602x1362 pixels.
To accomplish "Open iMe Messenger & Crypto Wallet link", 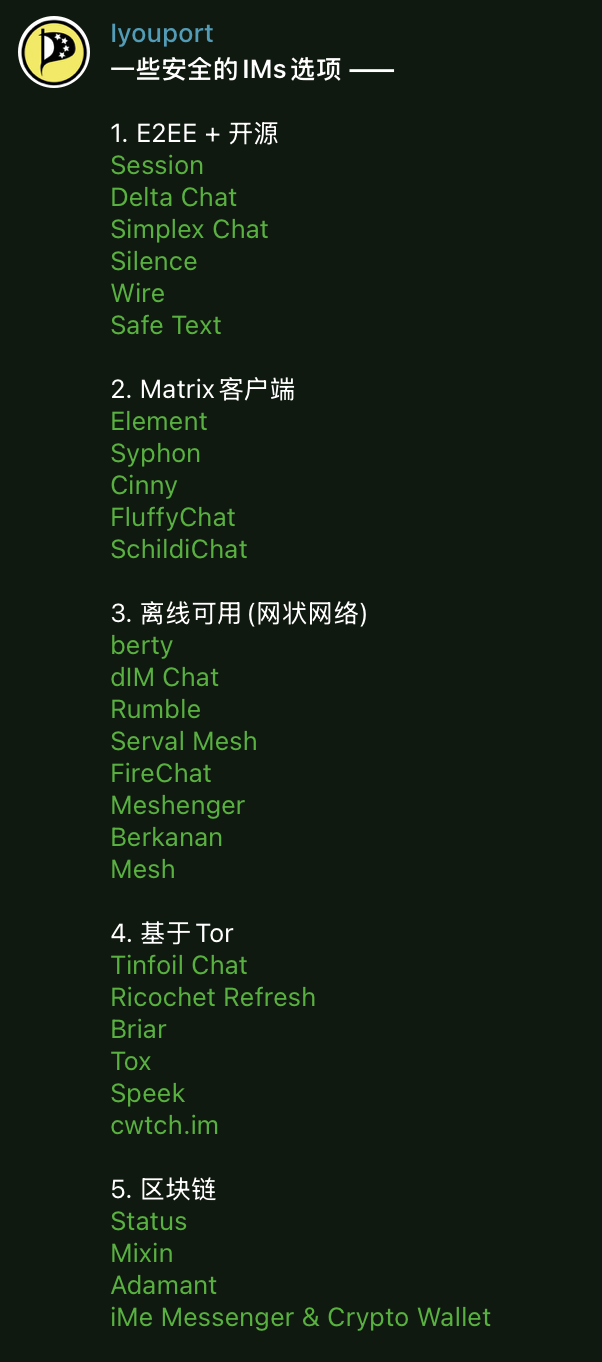I will pos(300,1317).
